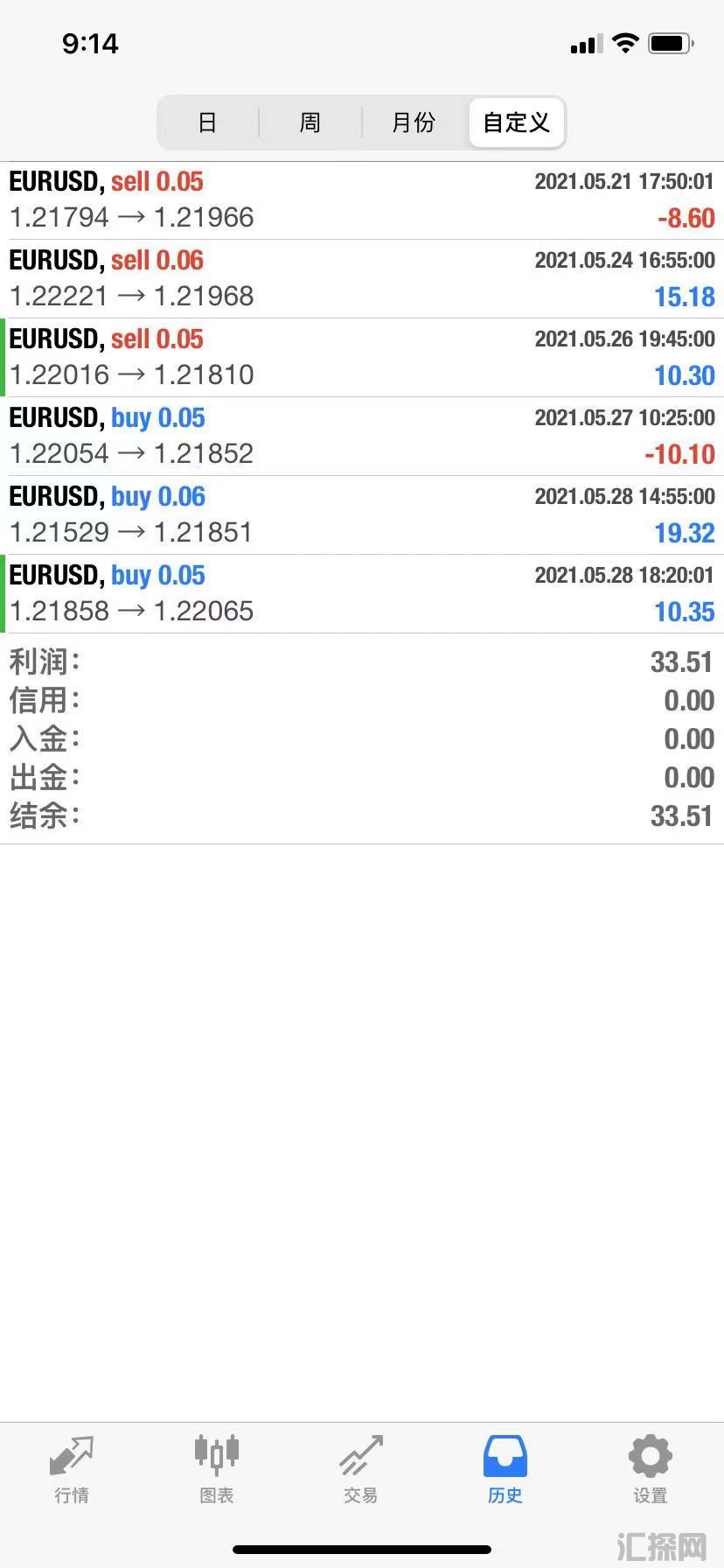View the trade dated 2021.05.26 19:45:00
Screen dimensions: 724x1568
point(362,358)
